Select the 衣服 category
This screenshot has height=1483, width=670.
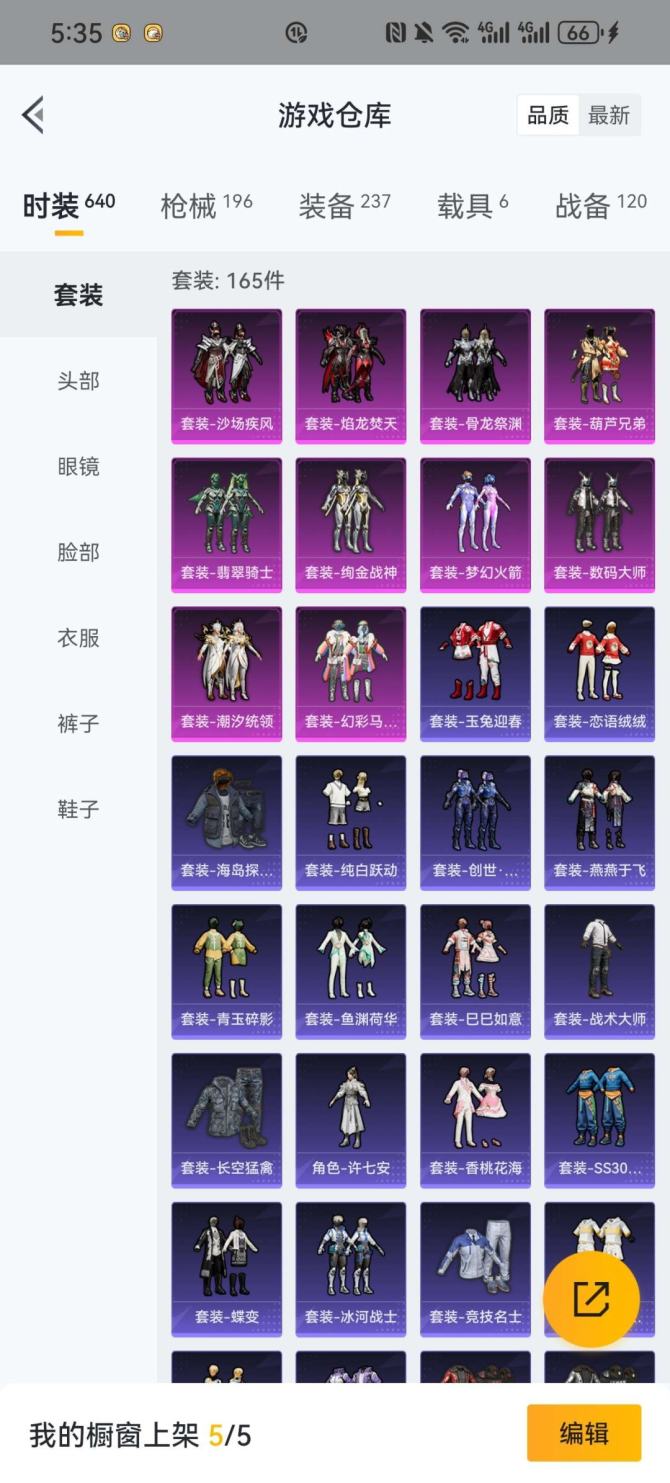(78, 638)
